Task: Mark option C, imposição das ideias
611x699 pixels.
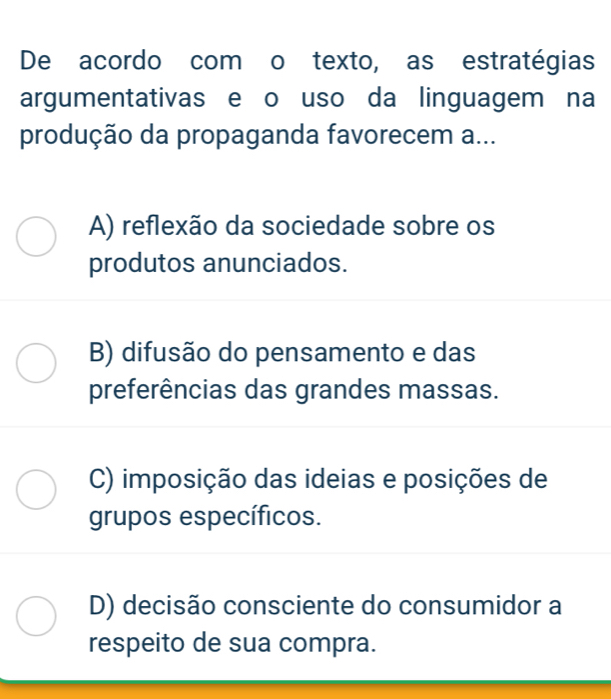Action: [36, 491]
